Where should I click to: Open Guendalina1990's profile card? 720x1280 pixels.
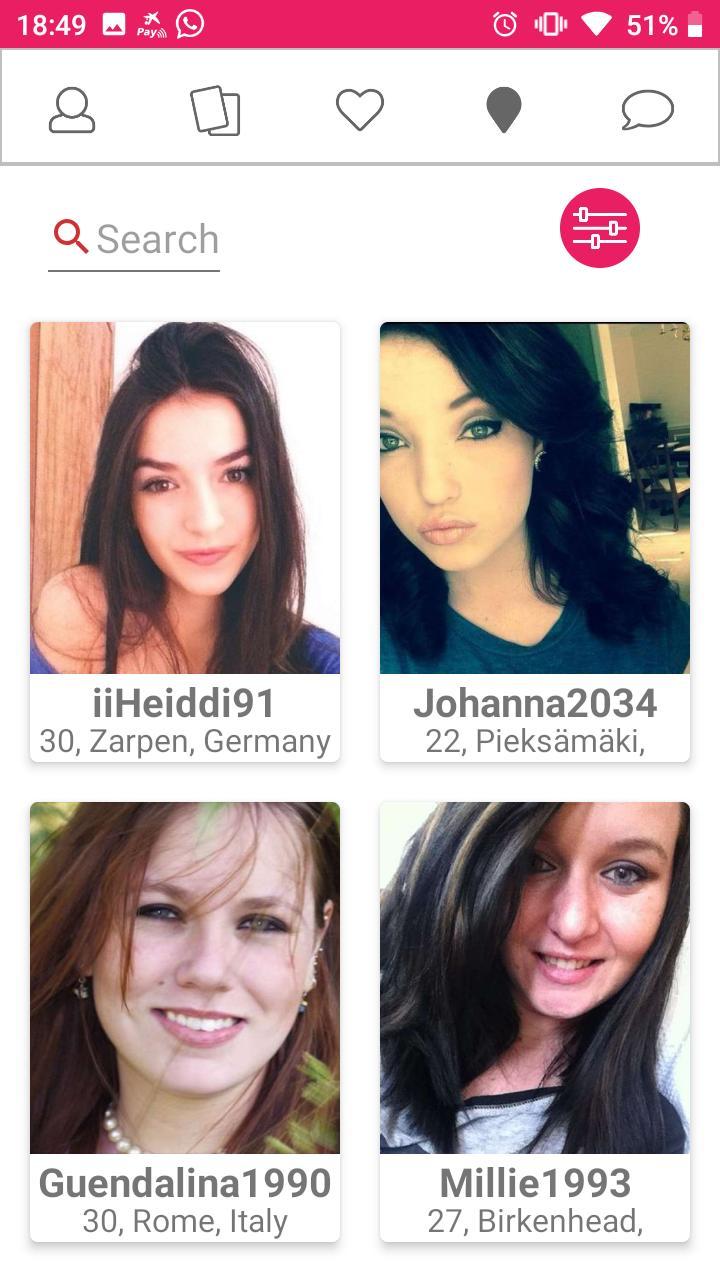click(185, 1020)
